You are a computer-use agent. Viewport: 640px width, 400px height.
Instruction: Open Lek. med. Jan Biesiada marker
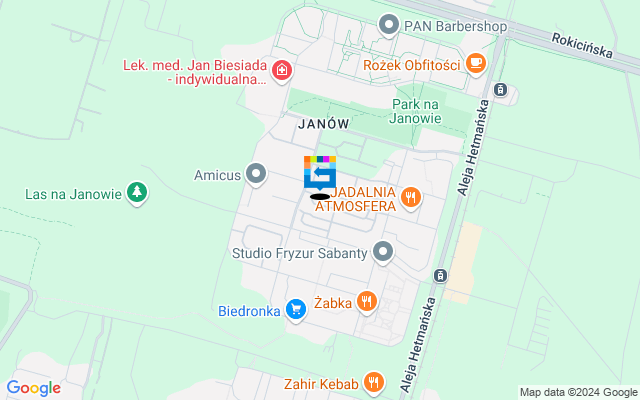pyautogui.click(x=282, y=70)
